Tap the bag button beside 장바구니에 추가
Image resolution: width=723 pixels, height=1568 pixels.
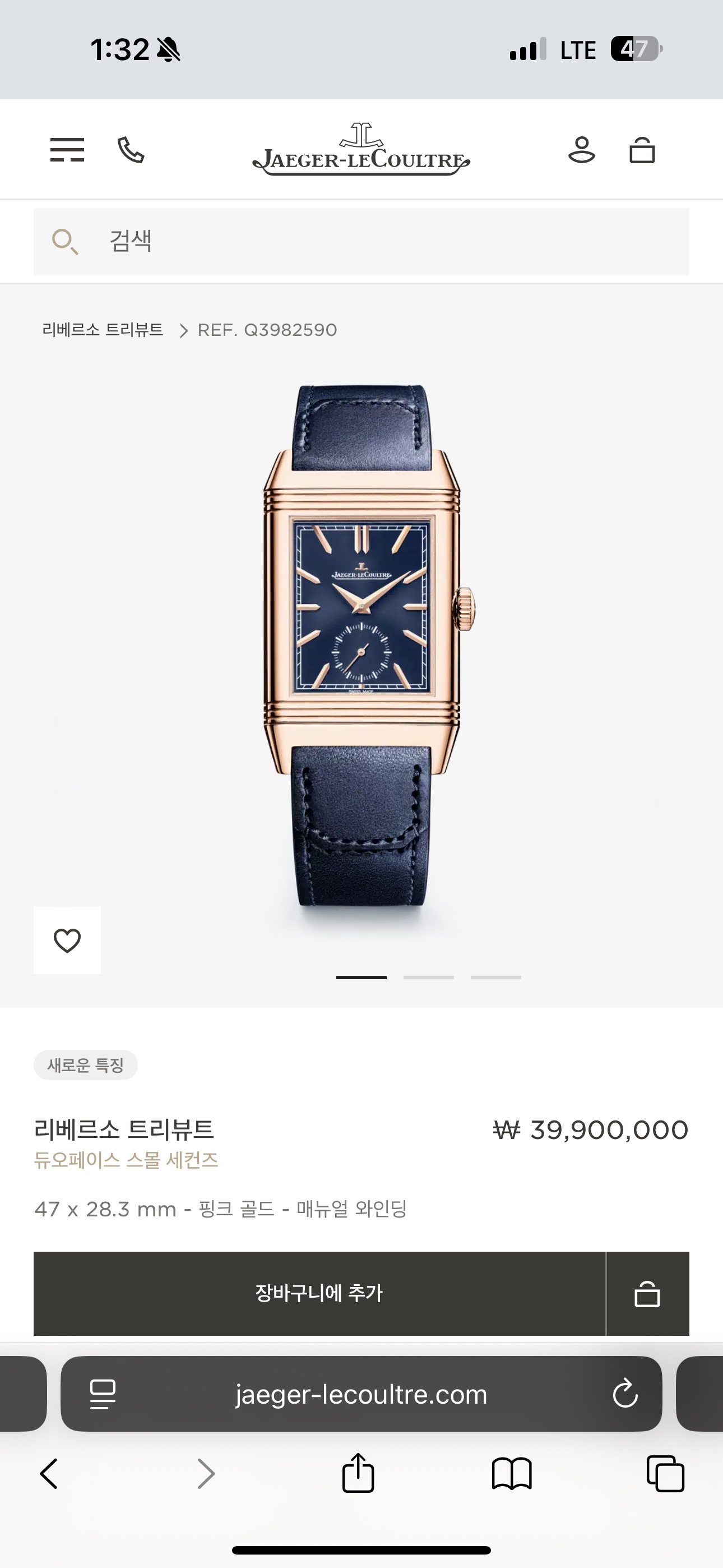pos(647,1293)
